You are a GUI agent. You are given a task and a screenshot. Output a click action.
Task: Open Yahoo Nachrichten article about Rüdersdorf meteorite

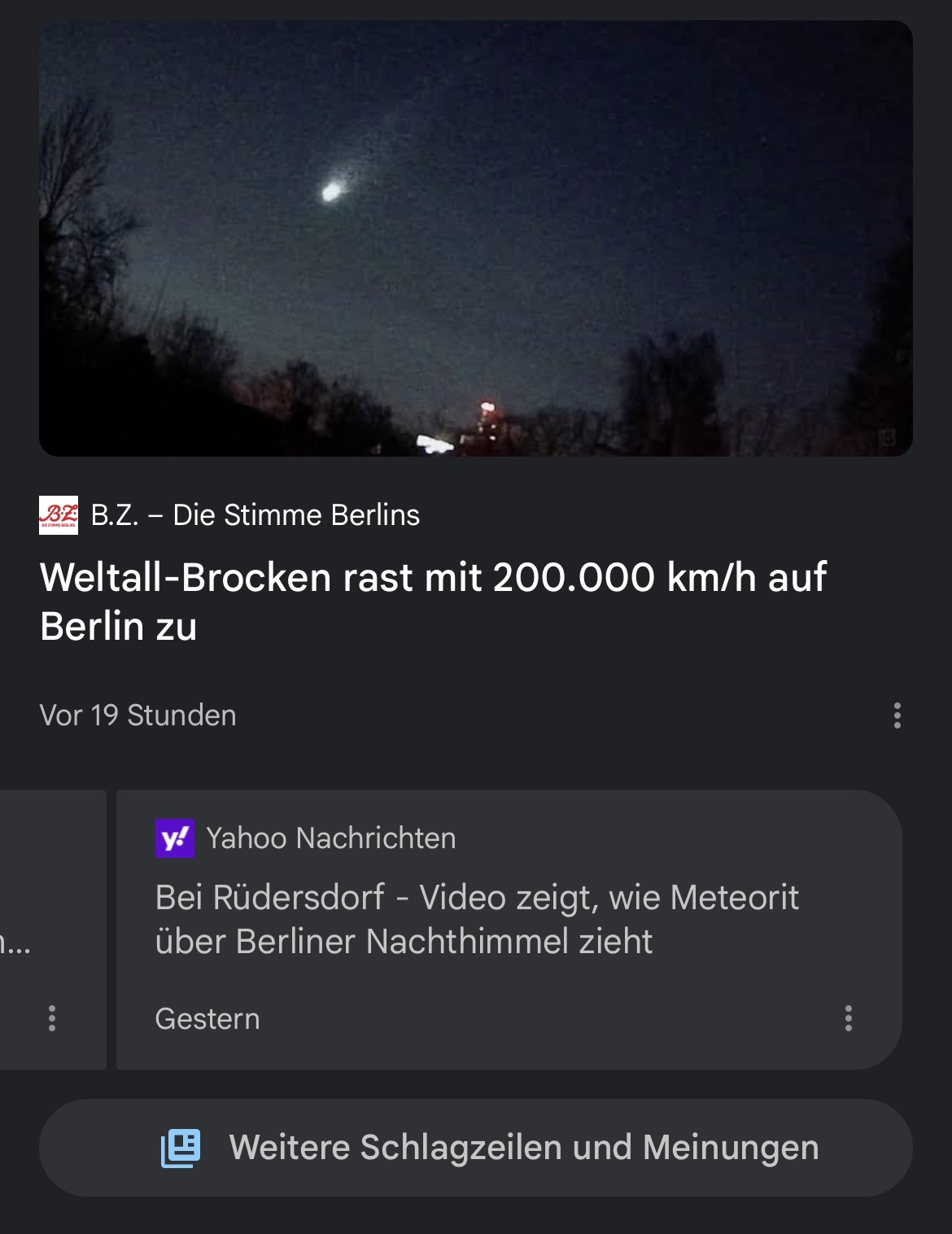pos(477,920)
